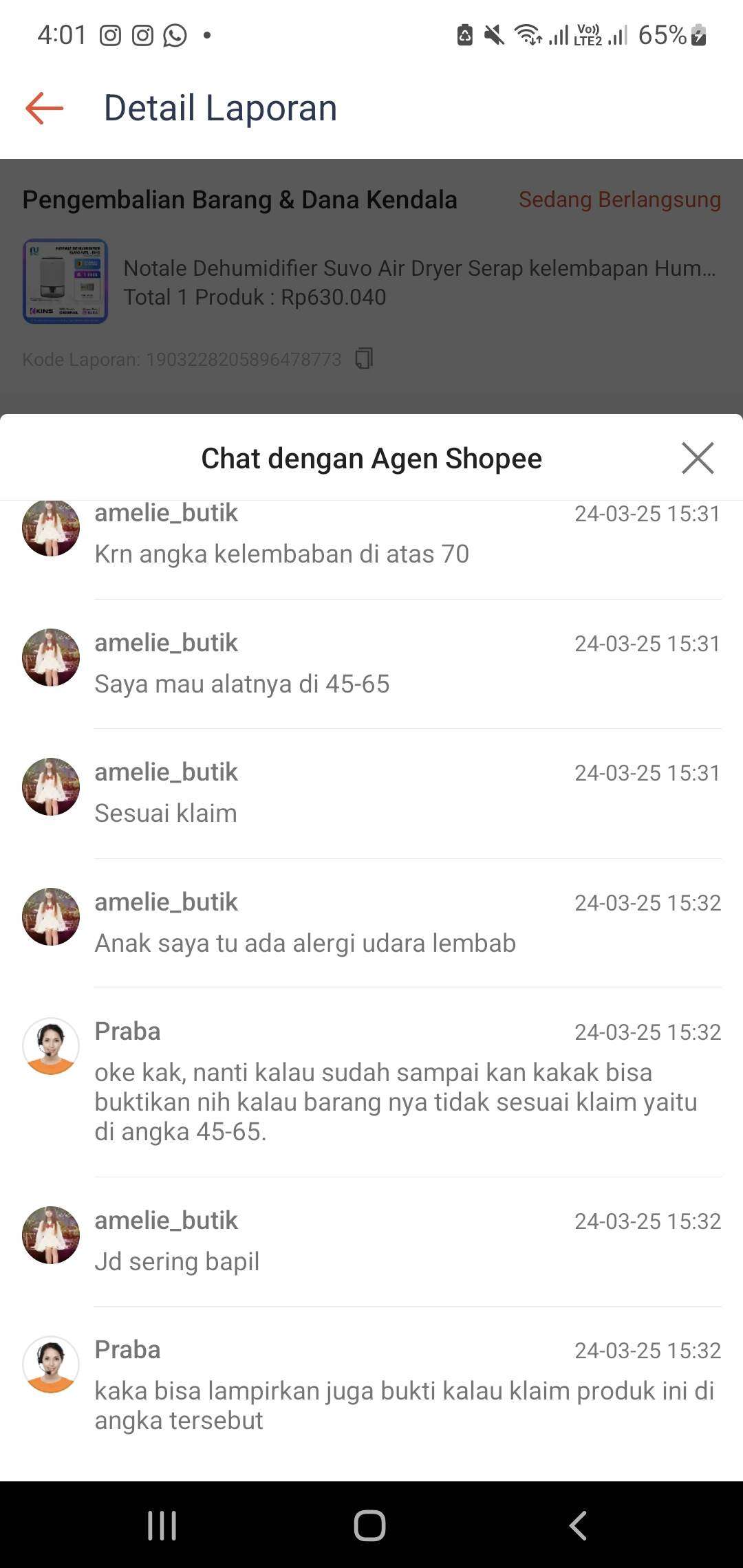This screenshot has width=743, height=1568.
Task: Tap the system home button
Action: (x=370, y=1525)
